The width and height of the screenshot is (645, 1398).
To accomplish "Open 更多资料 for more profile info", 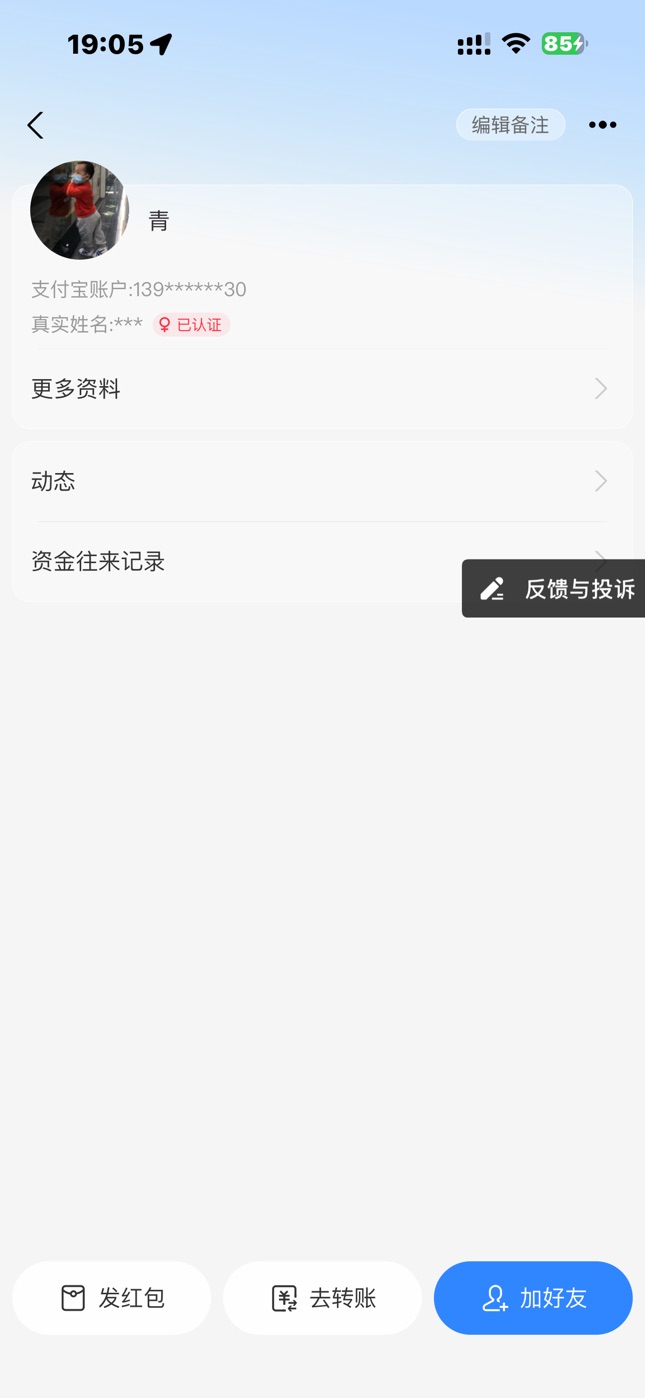I will pyautogui.click(x=320, y=389).
